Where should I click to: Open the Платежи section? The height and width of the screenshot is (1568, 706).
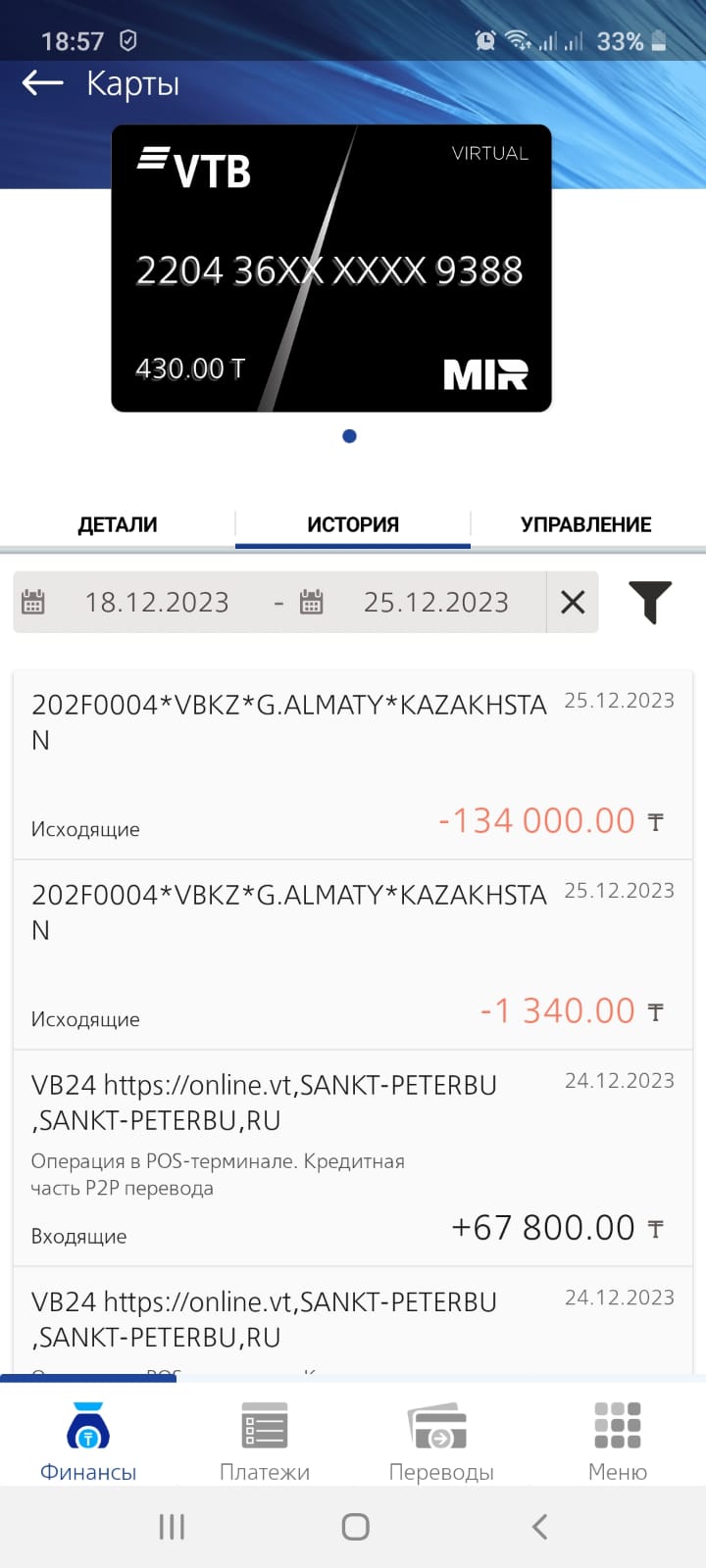265,1441
